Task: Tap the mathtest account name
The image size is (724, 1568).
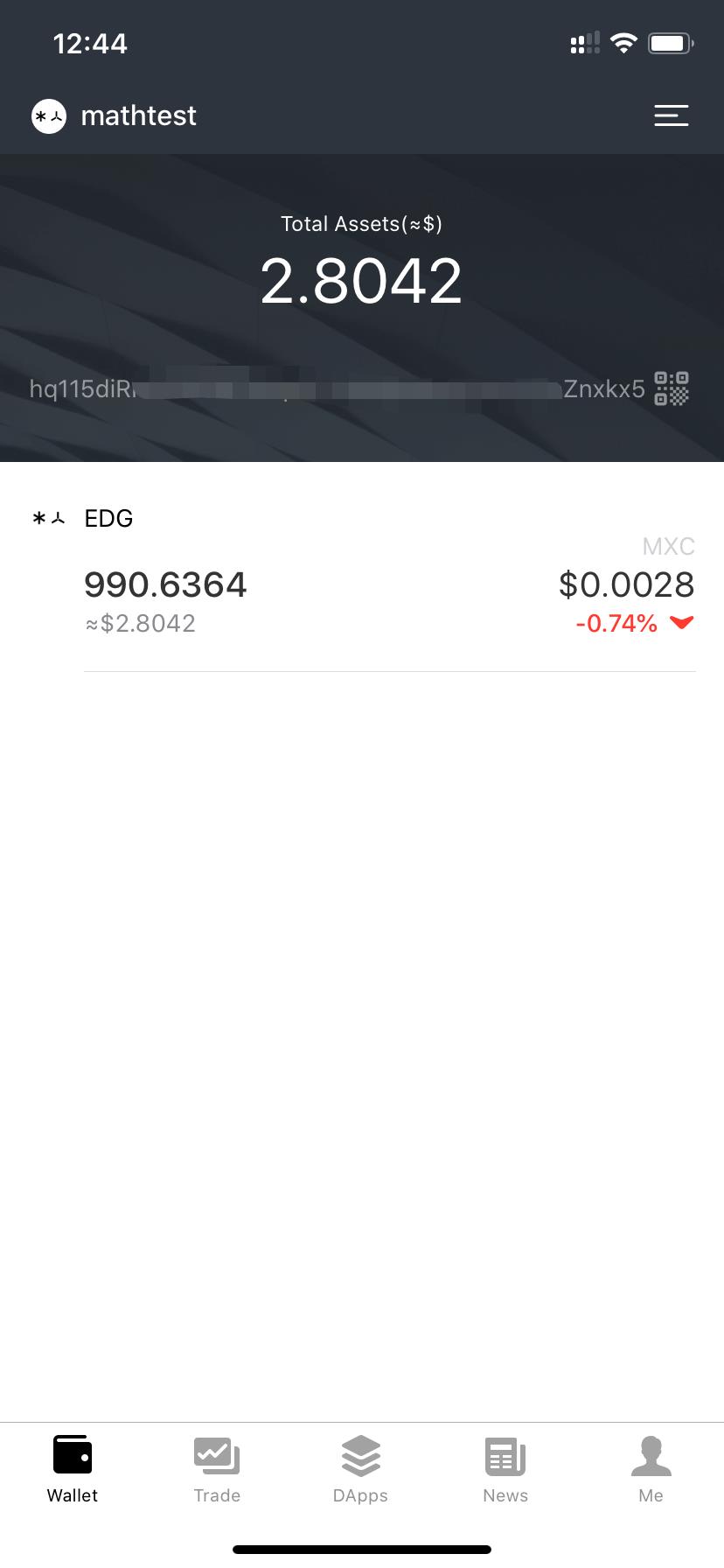Action: [x=137, y=115]
